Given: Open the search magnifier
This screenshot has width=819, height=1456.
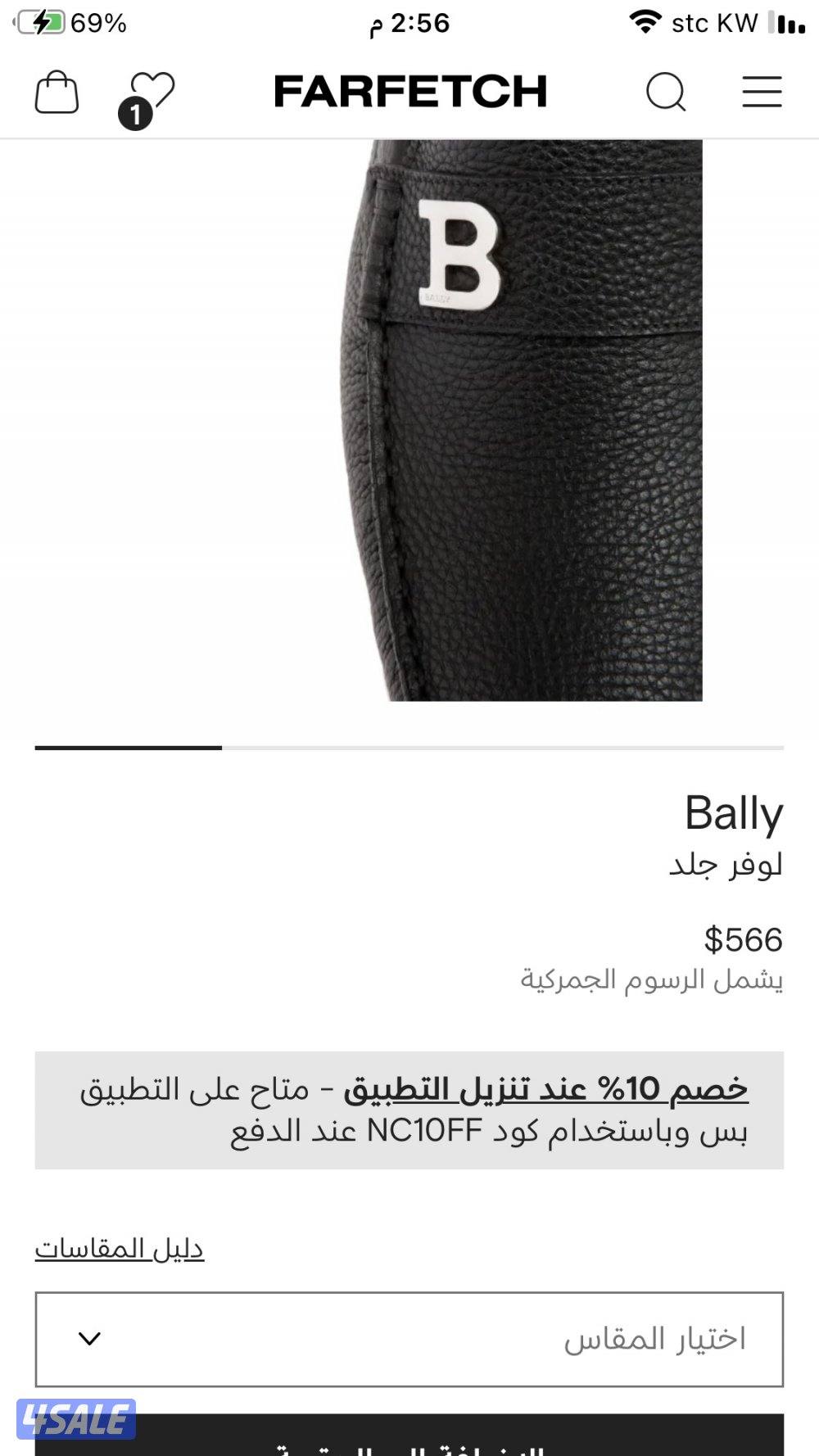Looking at the screenshot, I should (x=667, y=92).
